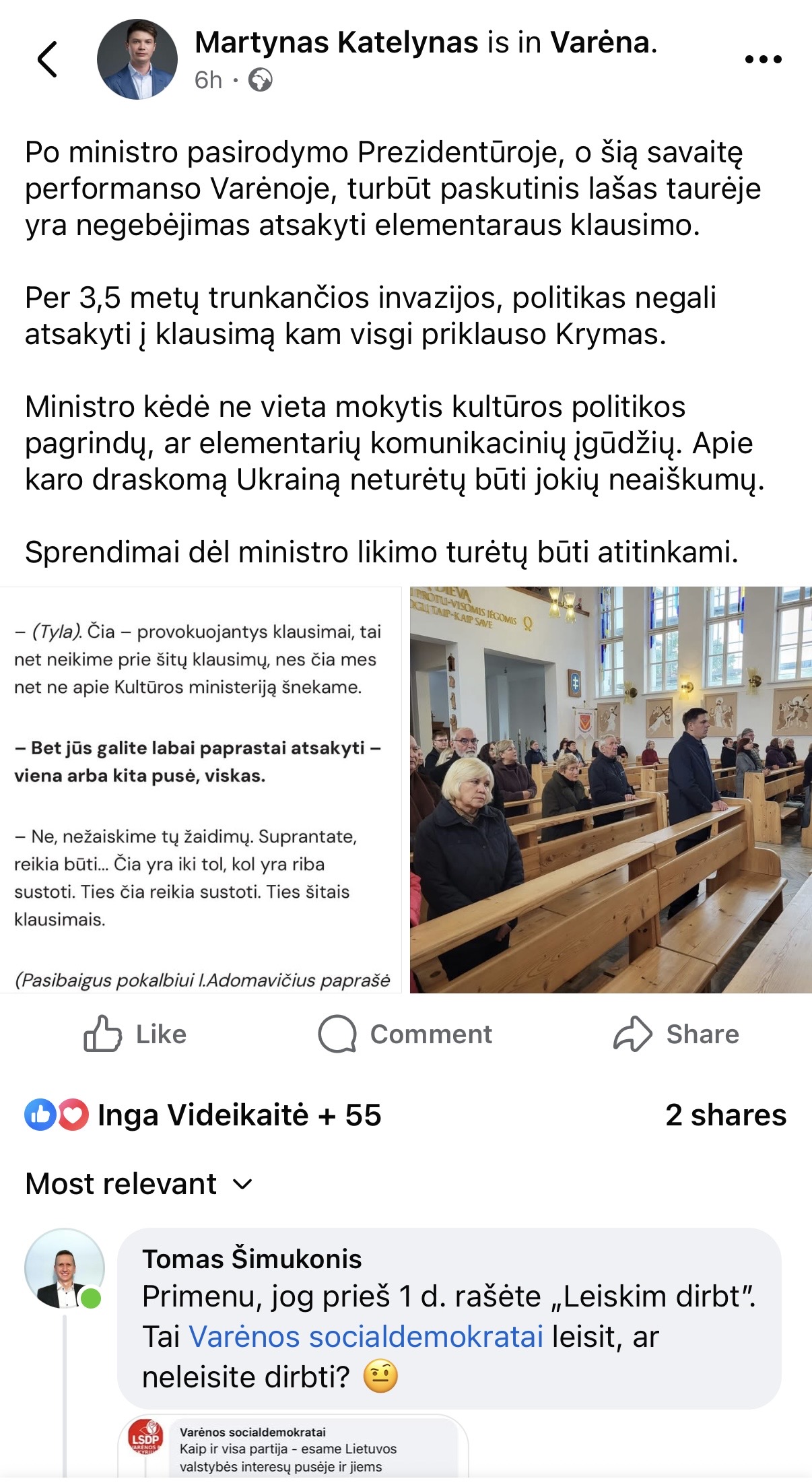Share this post
This screenshot has width=812, height=1483.
tap(676, 1034)
